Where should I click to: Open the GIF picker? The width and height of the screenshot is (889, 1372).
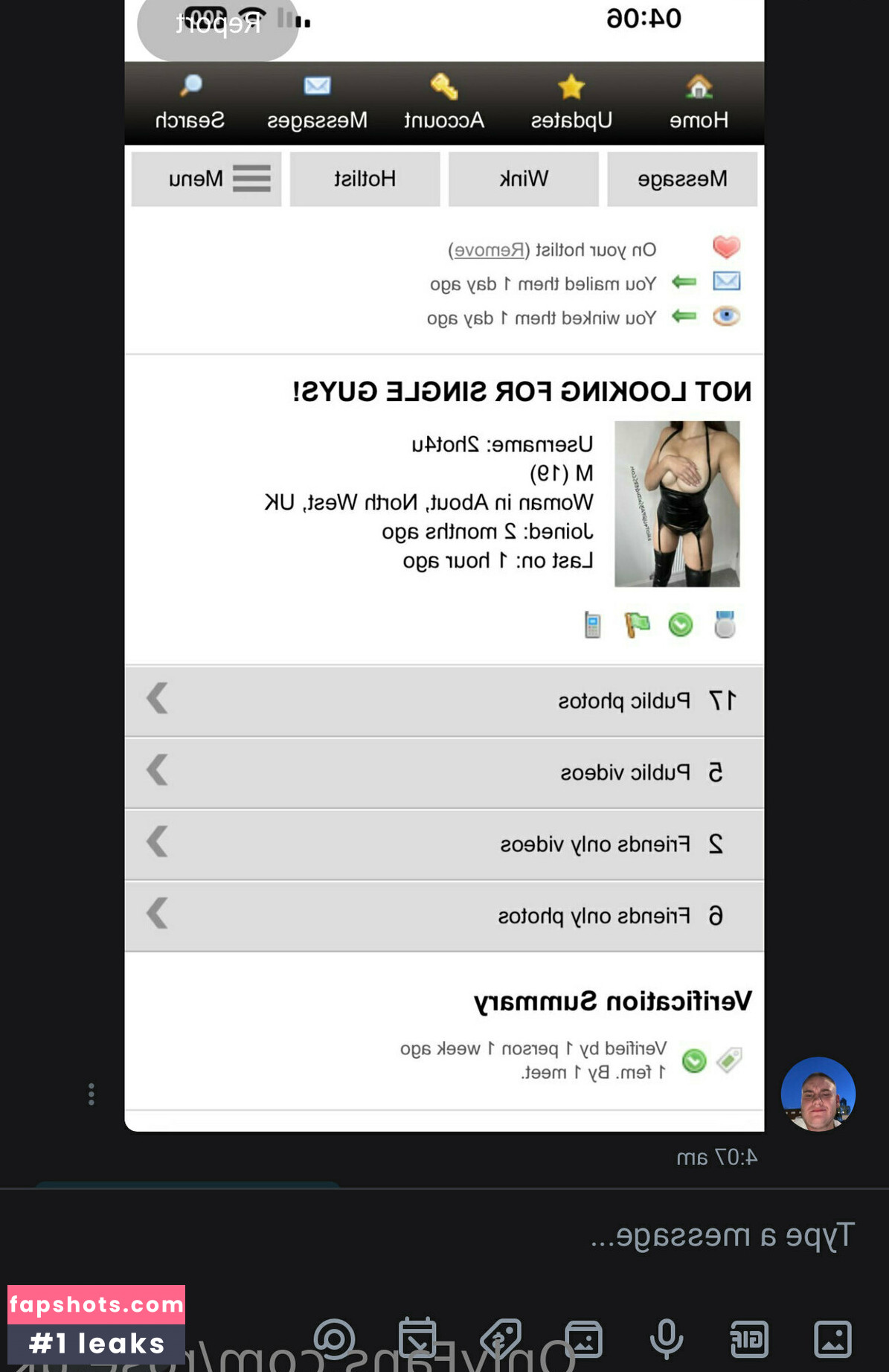coord(749,1339)
